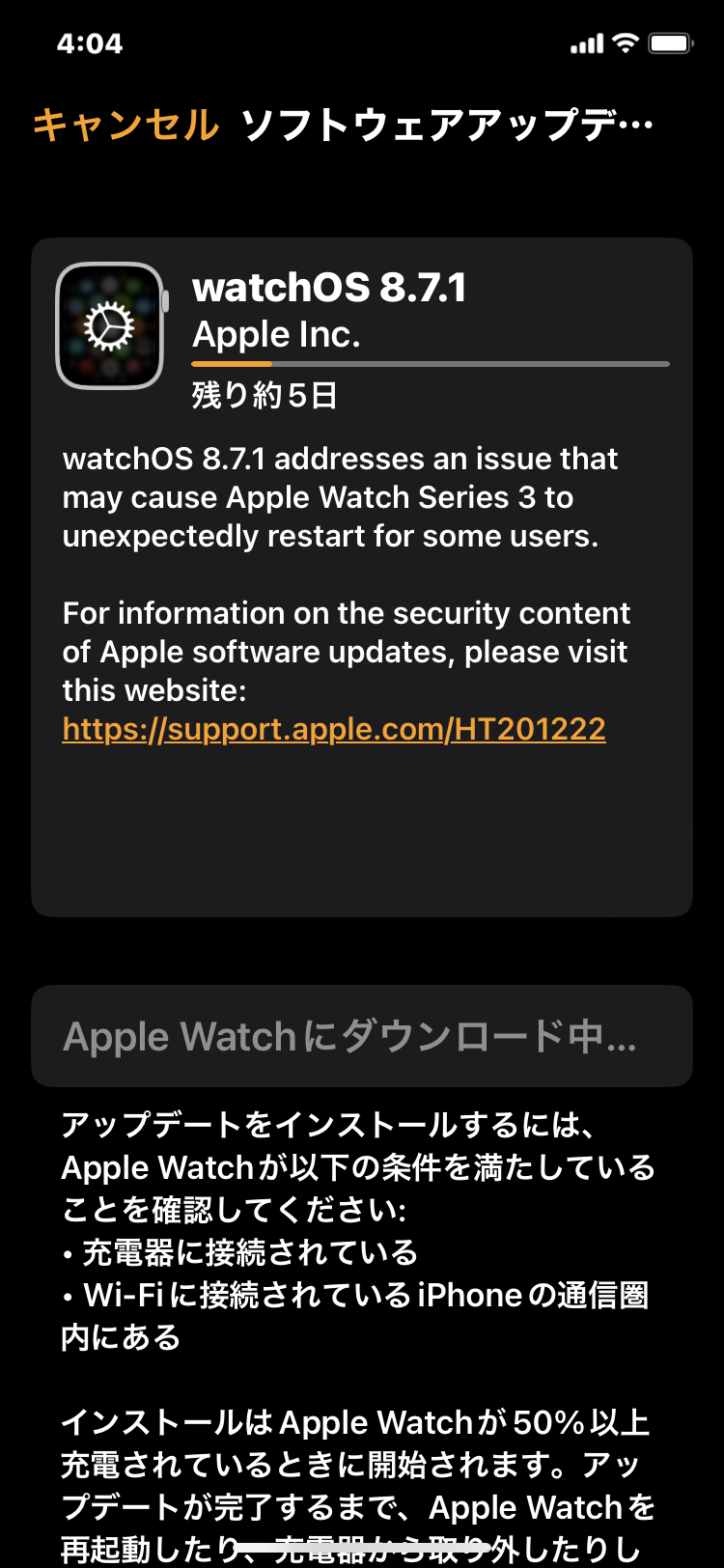
Task: Open the support.apple.com/HT201222 link
Action: coord(334,729)
